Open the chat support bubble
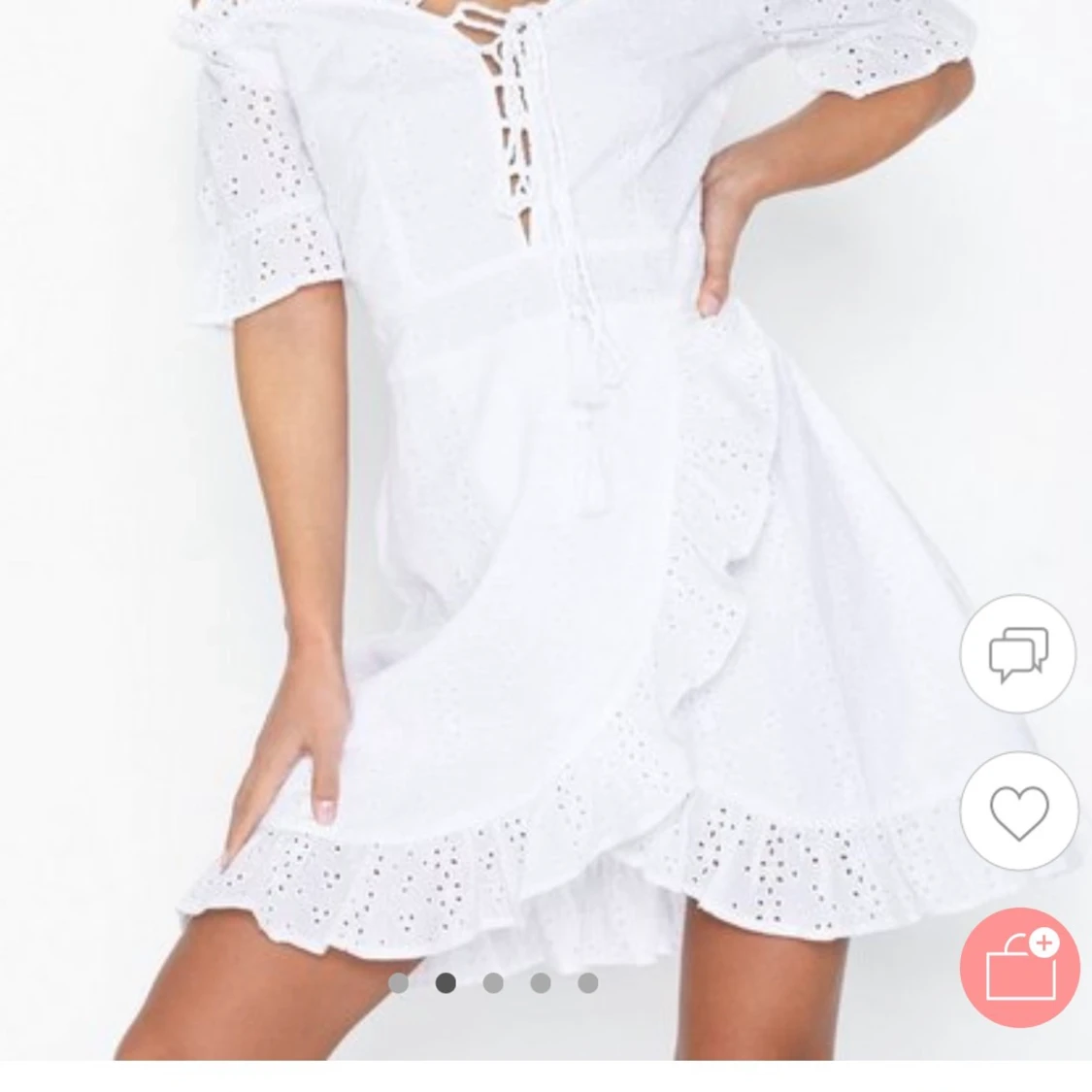The width and height of the screenshot is (1092, 1092). pyautogui.click(x=1018, y=653)
